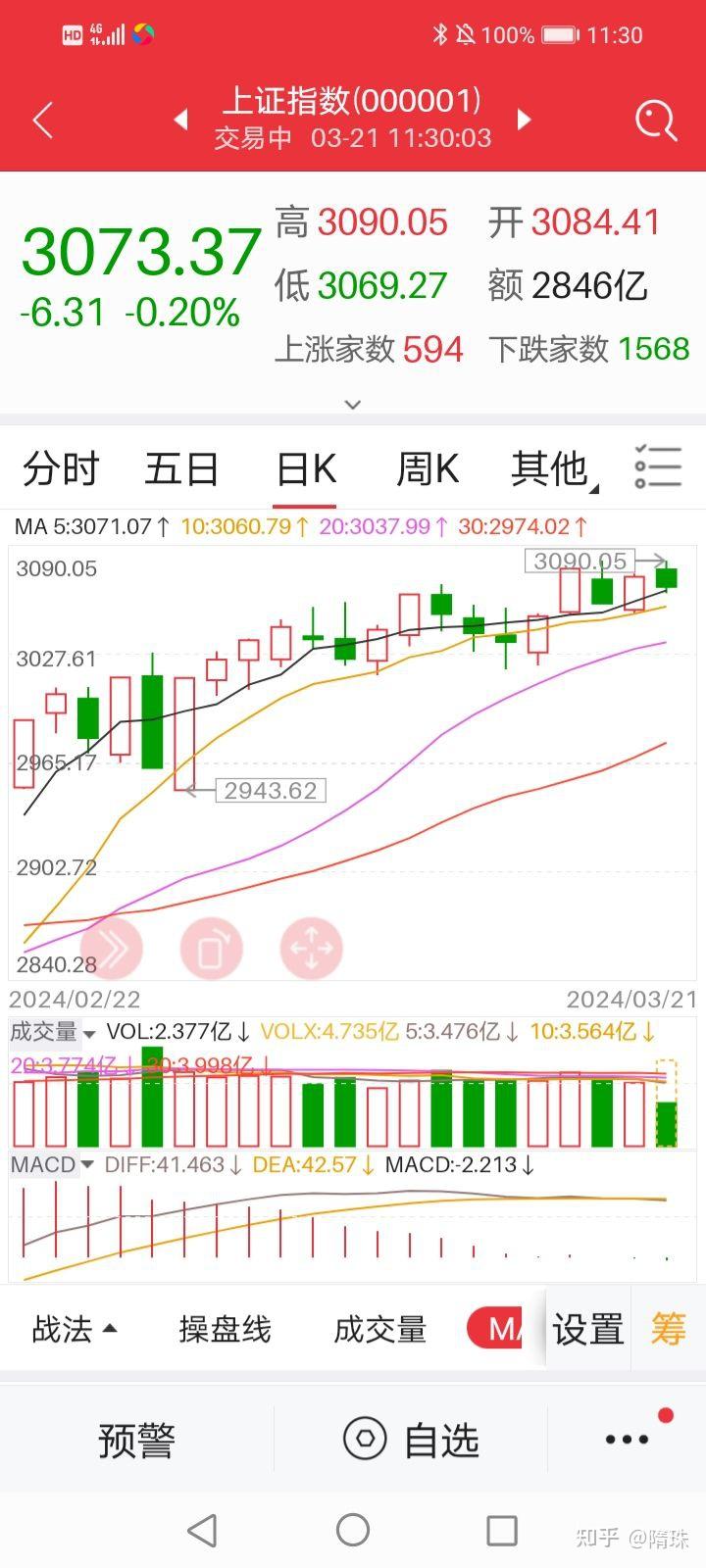Open the 战法 menu
The image size is (706, 1568).
[75, 1329]
